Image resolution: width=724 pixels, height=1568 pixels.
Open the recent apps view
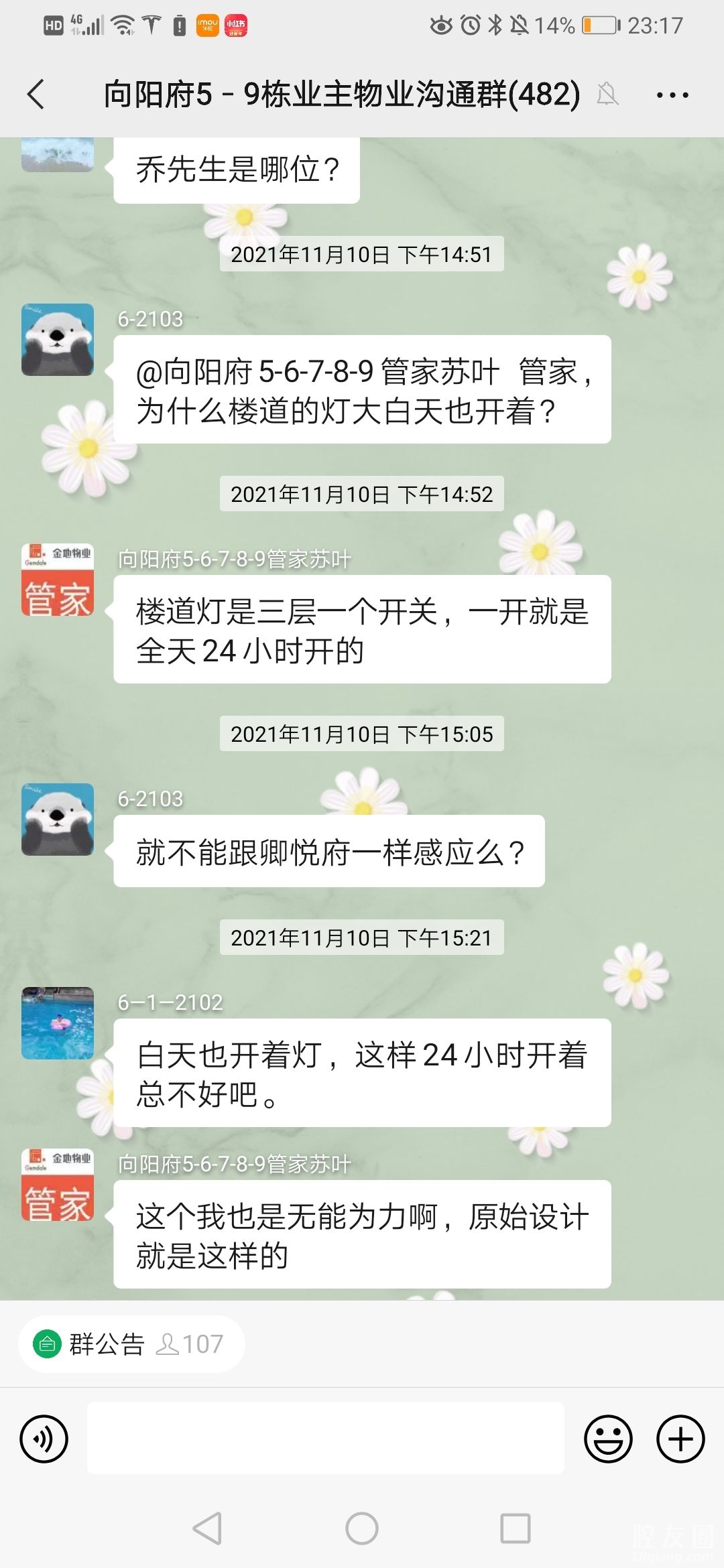516,1528
